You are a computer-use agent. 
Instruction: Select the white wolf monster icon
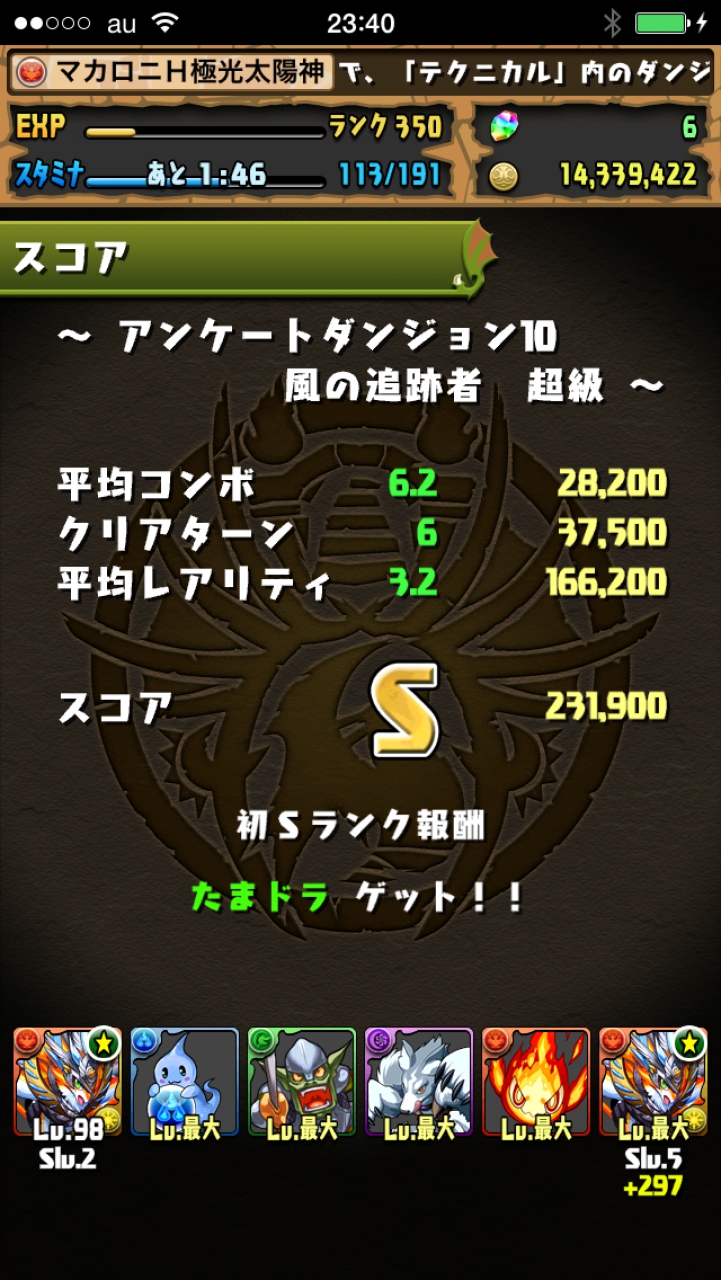[x=419, y=1081]
